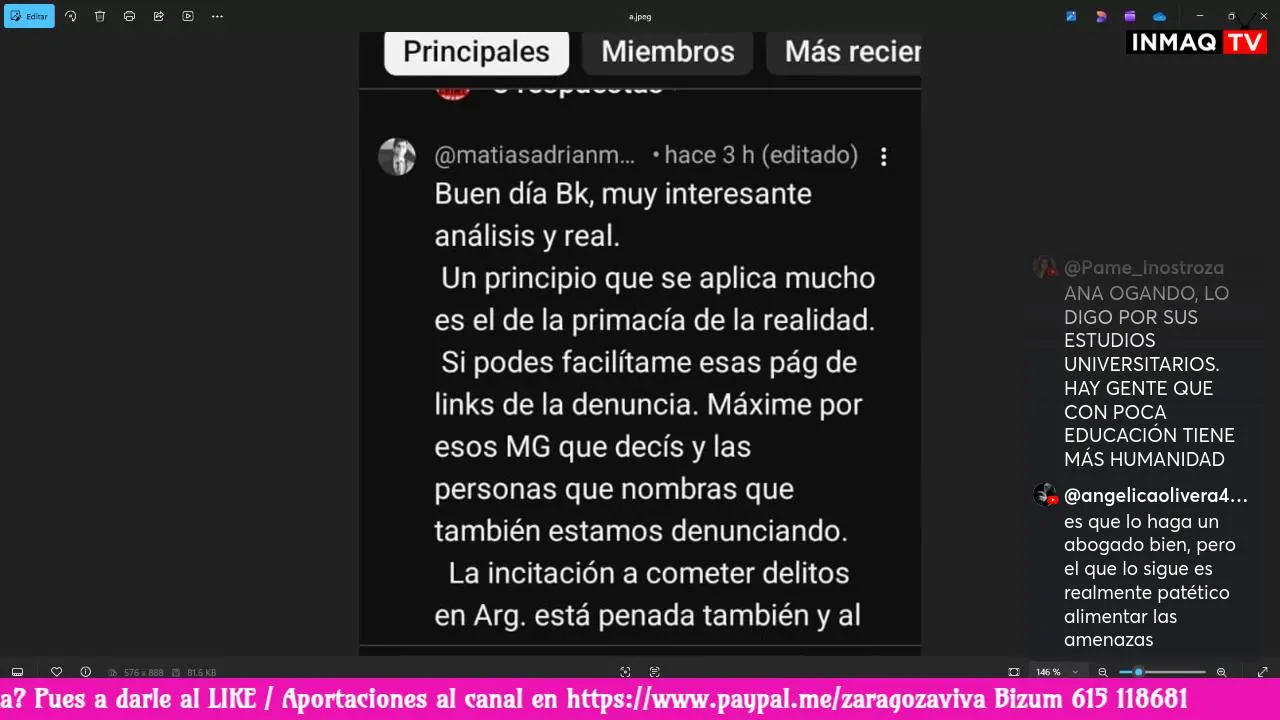Image resolution: width=1280 pixels, height=720 pixels.
Task: Show the file information panel
Action: [x=86, y=672]
